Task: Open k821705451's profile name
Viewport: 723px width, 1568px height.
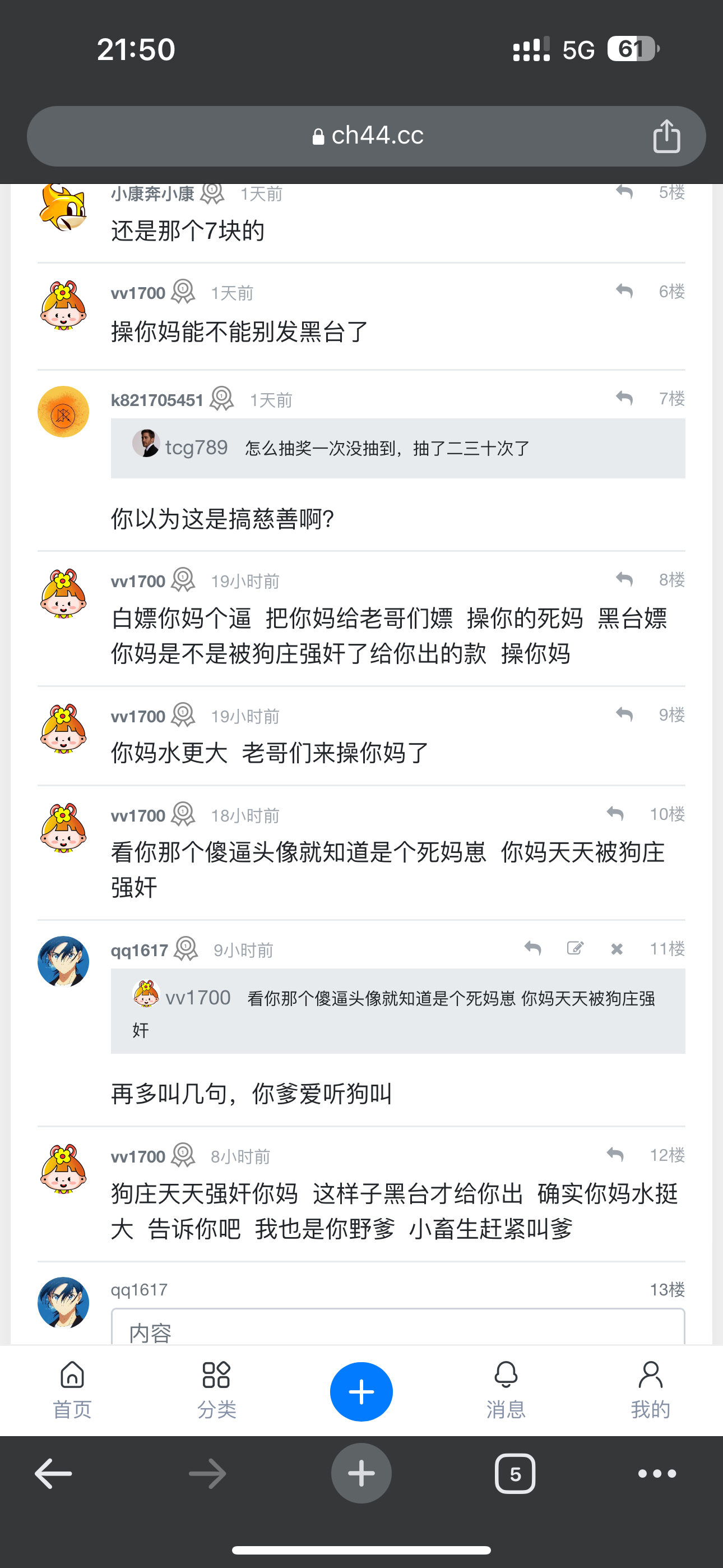Action: (x=157, y=400)
